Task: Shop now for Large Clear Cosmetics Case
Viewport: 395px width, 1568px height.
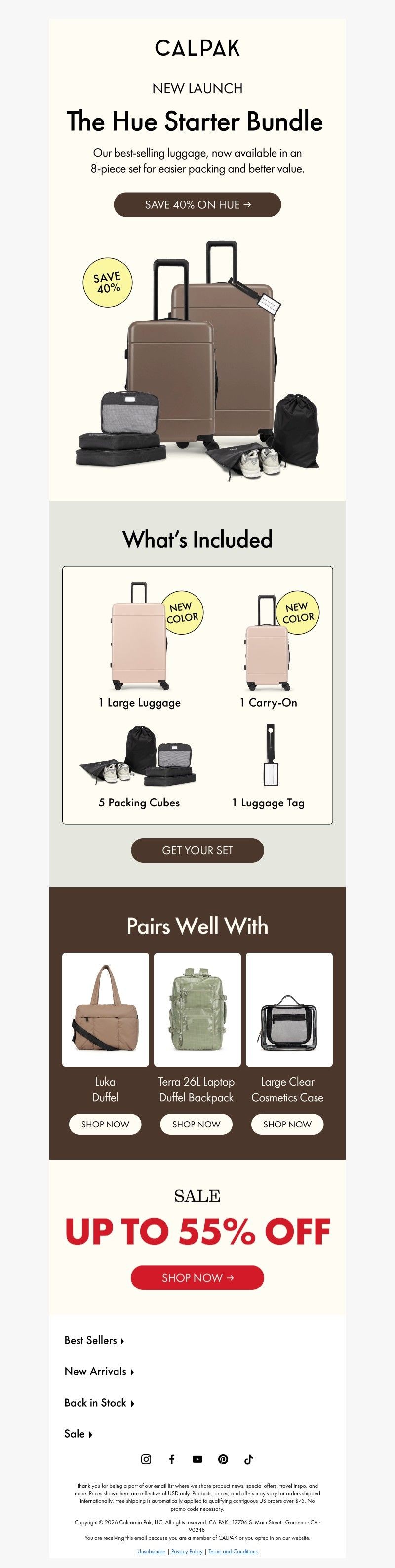Action: pos(287,1124)
